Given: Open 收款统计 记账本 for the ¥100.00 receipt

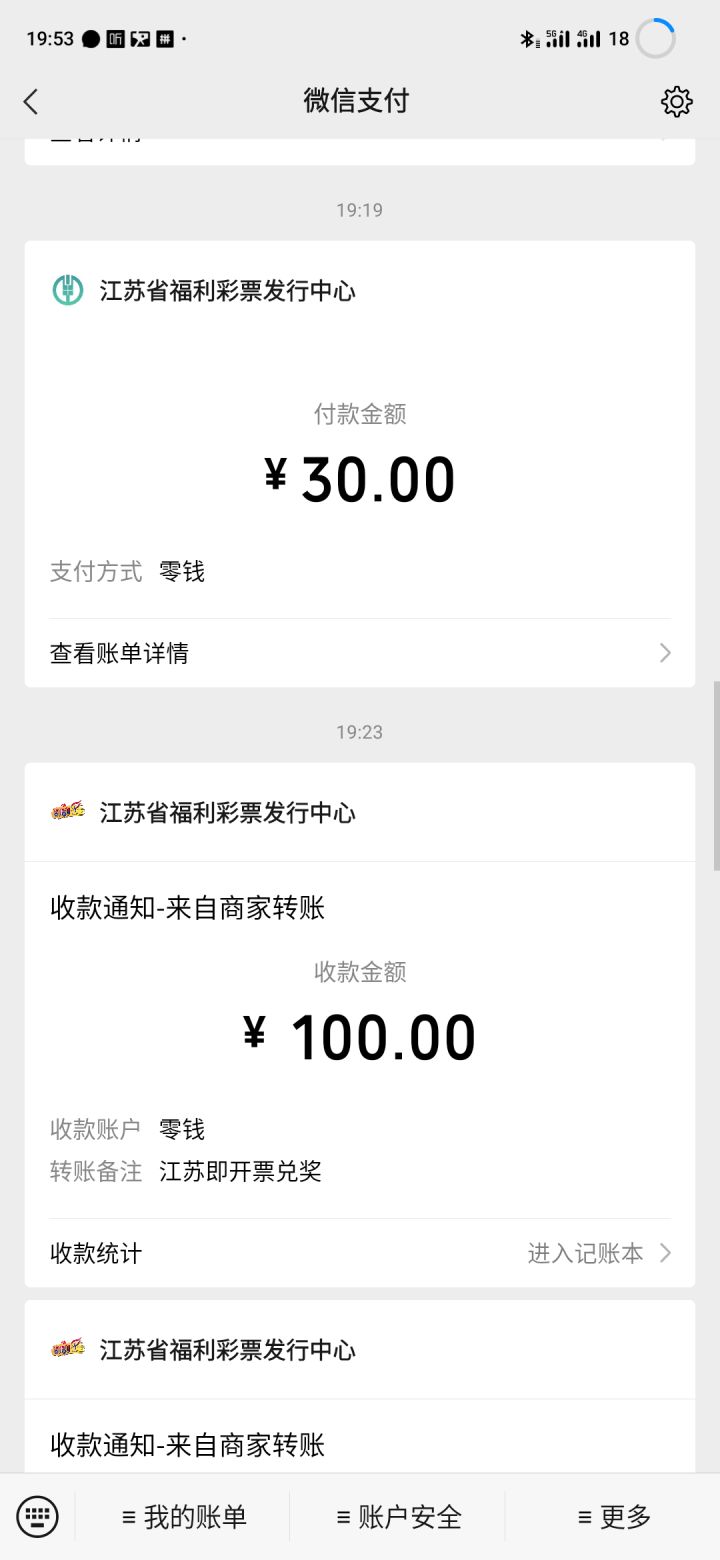Looking at the screenshot, I should click(360, 1253).
